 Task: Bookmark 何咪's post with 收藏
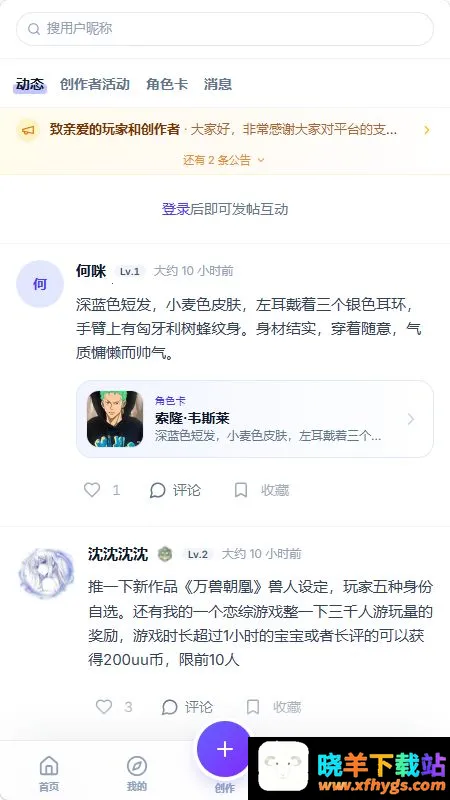[x=262, y=490]
